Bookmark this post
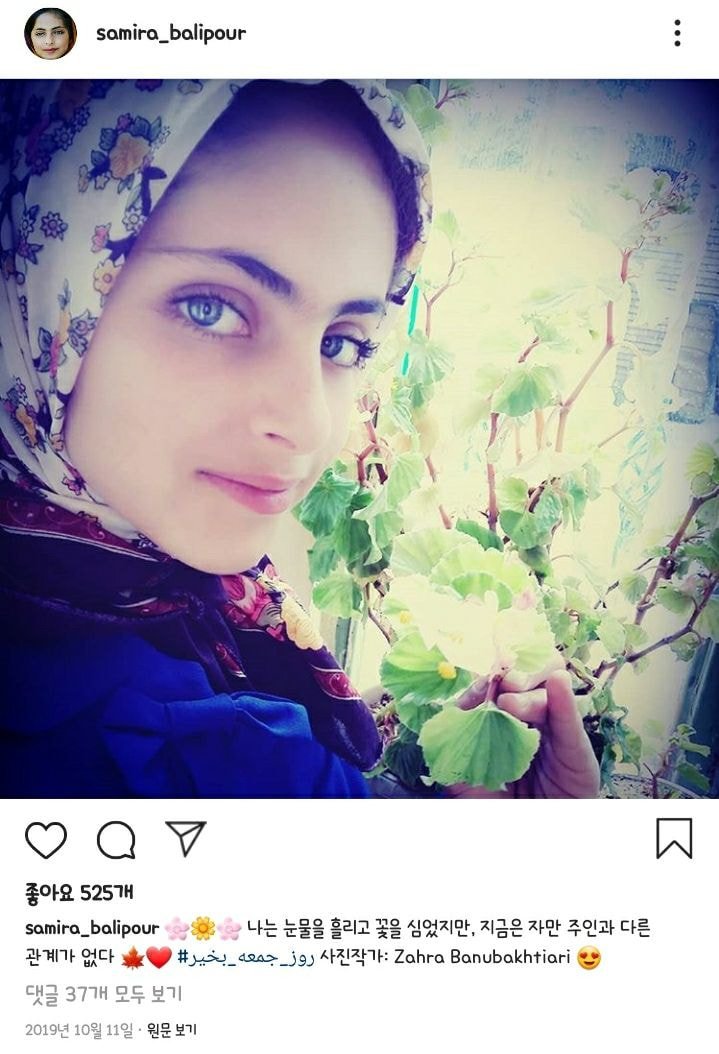 click(x=674, y=838)
